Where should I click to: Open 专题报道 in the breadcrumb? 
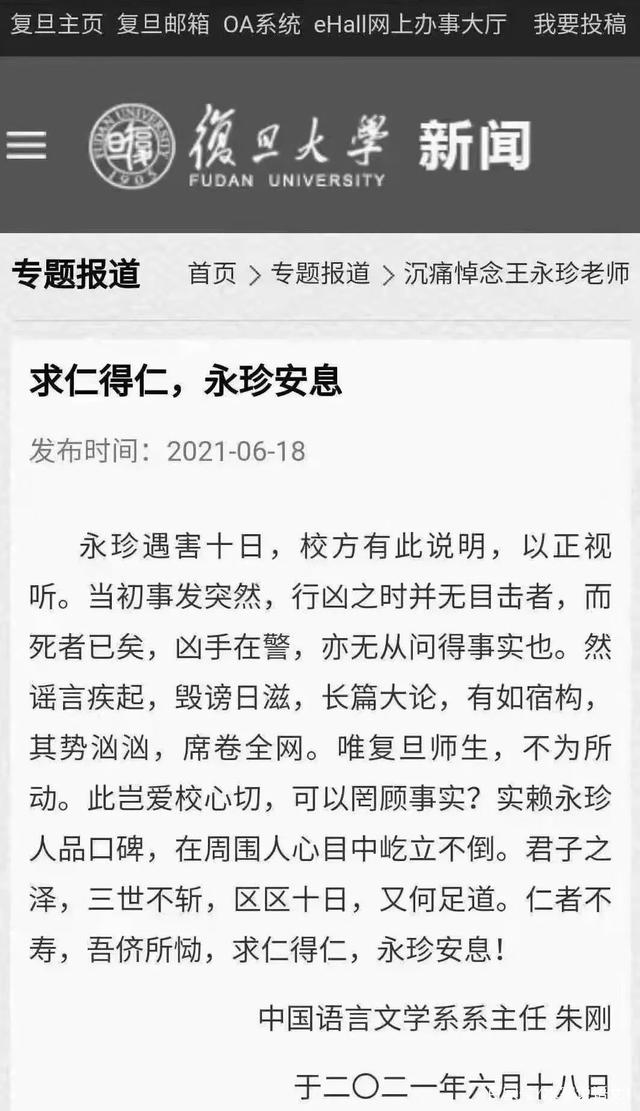coord(320,273)
